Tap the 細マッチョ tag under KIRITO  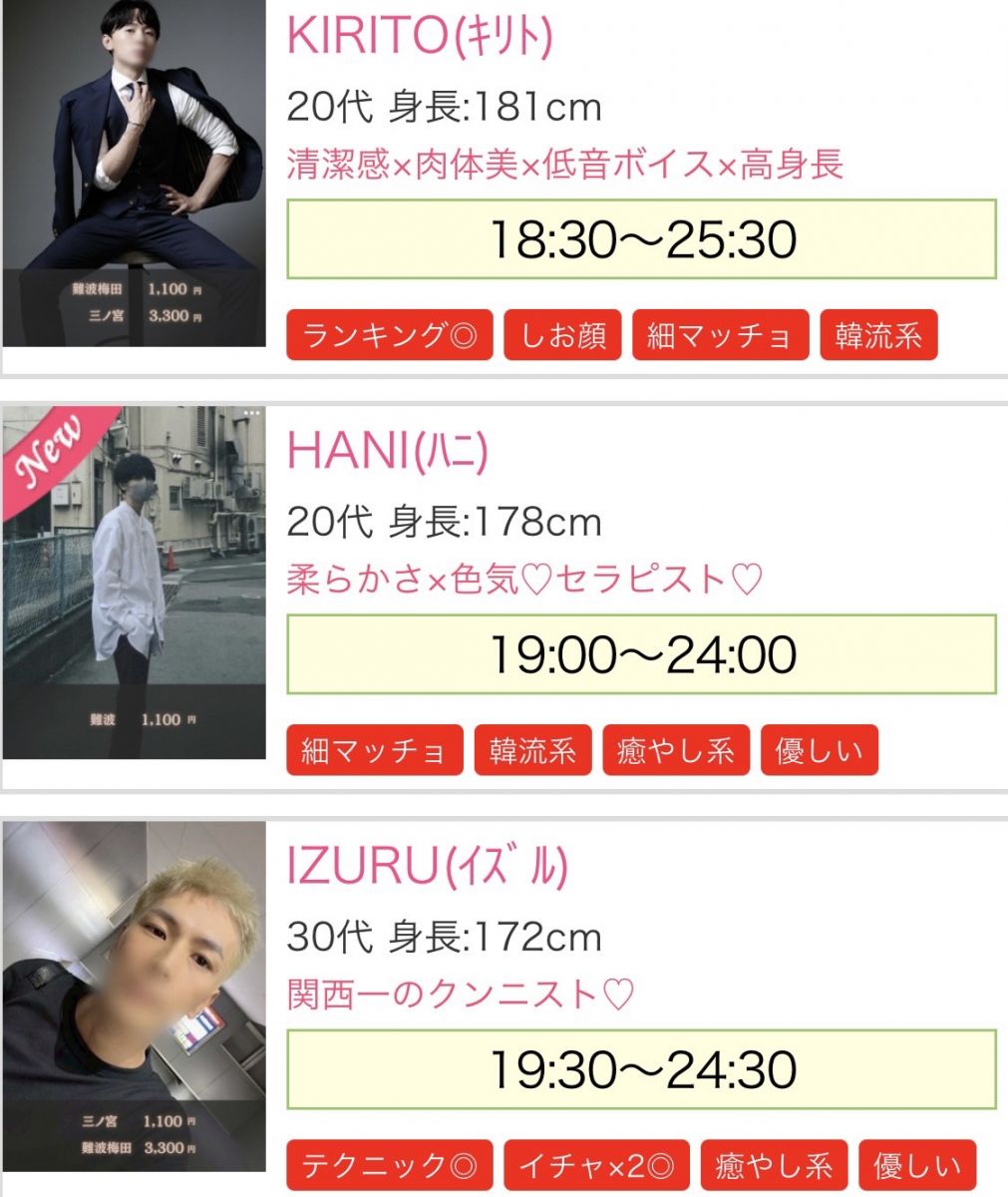coord(719,335)
